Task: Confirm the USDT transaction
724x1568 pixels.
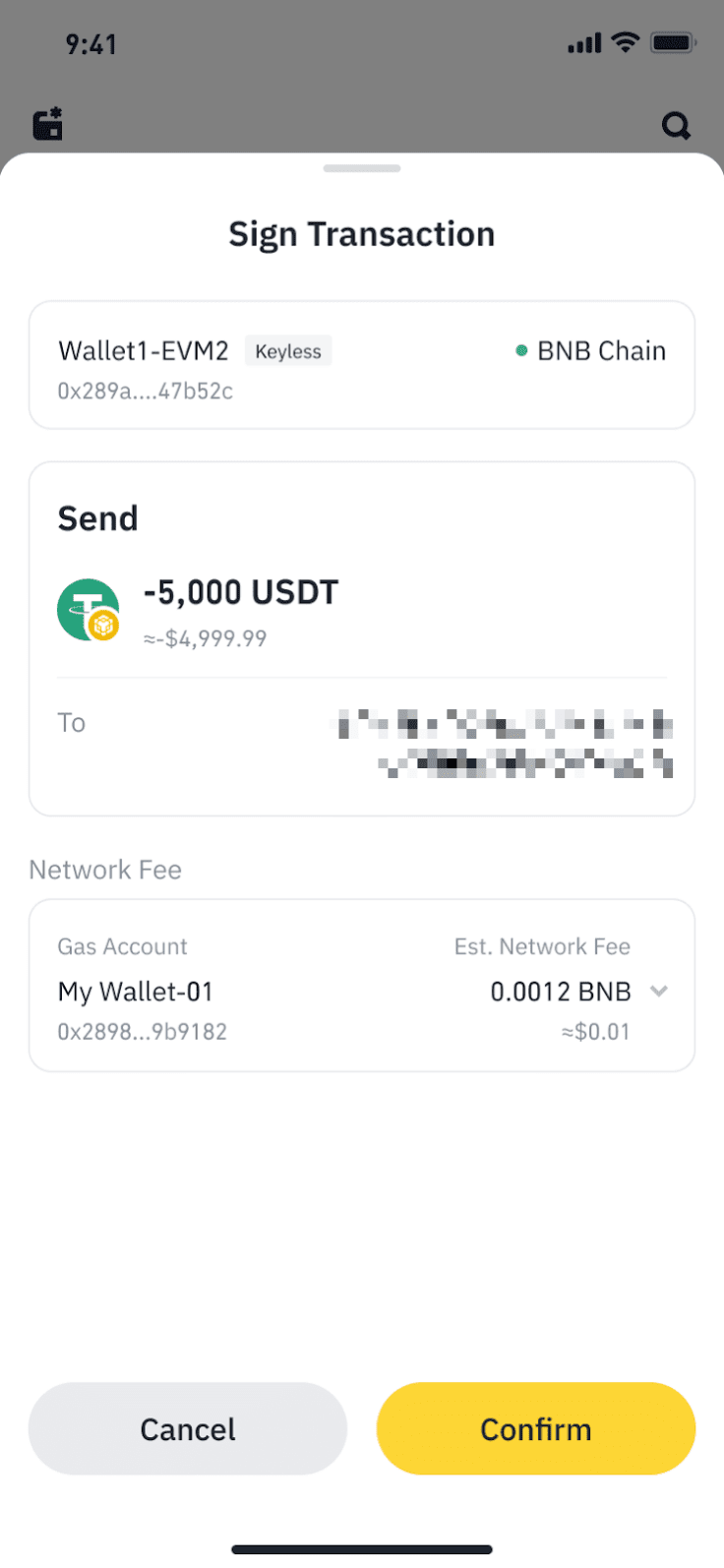Action: tap(535, 1428)
